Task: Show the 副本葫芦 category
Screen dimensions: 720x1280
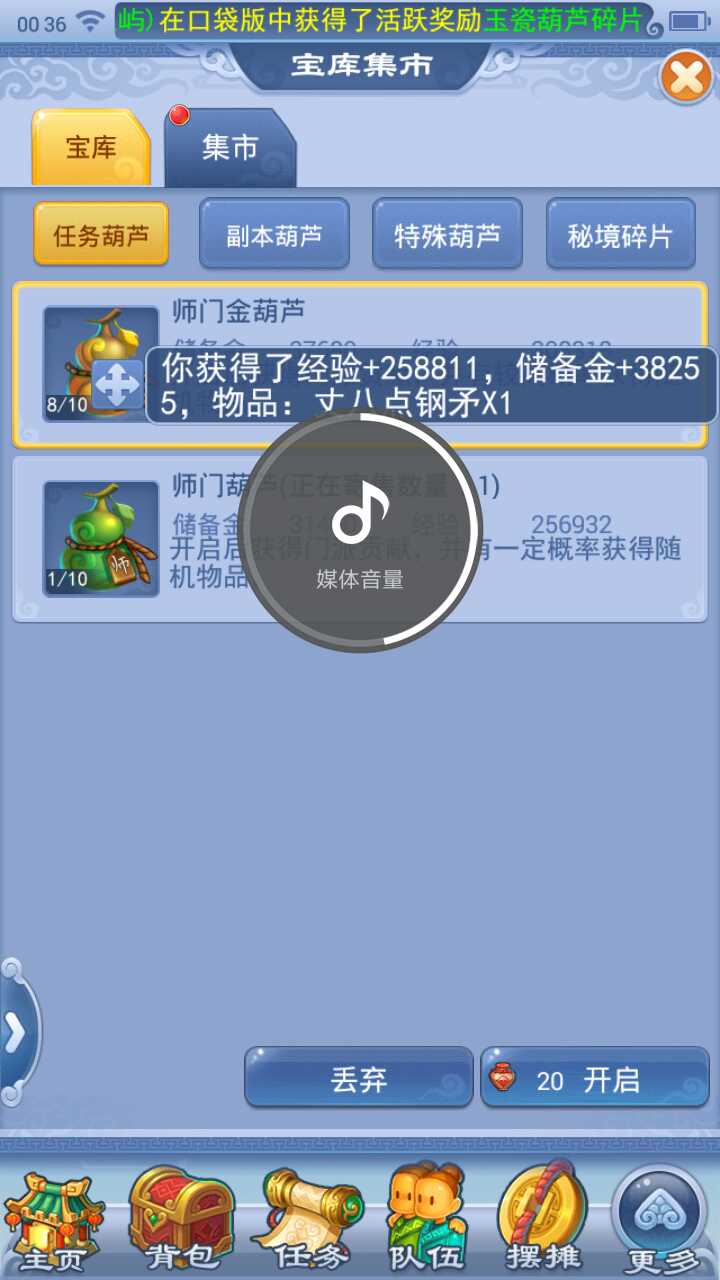Action: click(x=274, y=235)
